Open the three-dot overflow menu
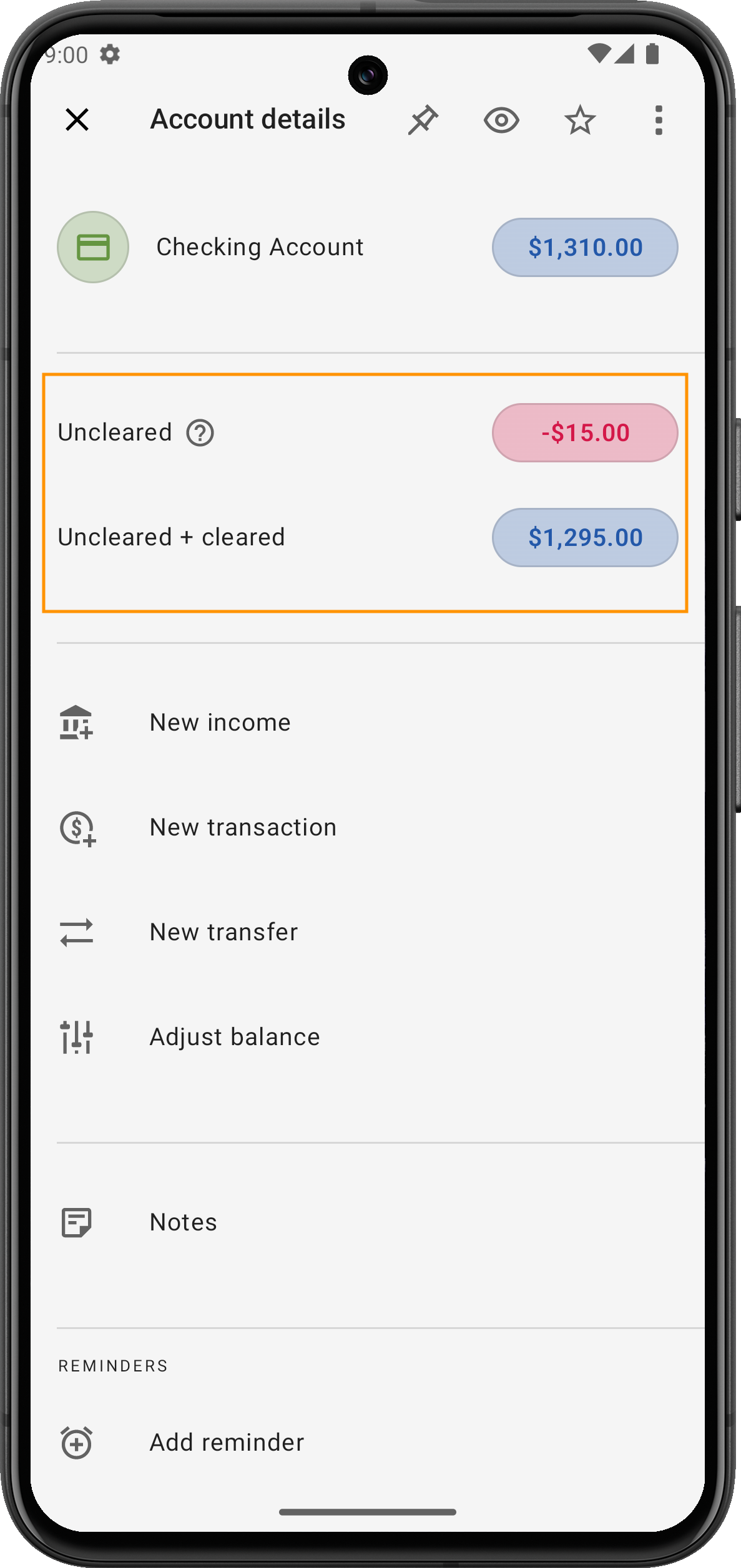The width and height of the screenshot is (741, 1568). point(658,120)
